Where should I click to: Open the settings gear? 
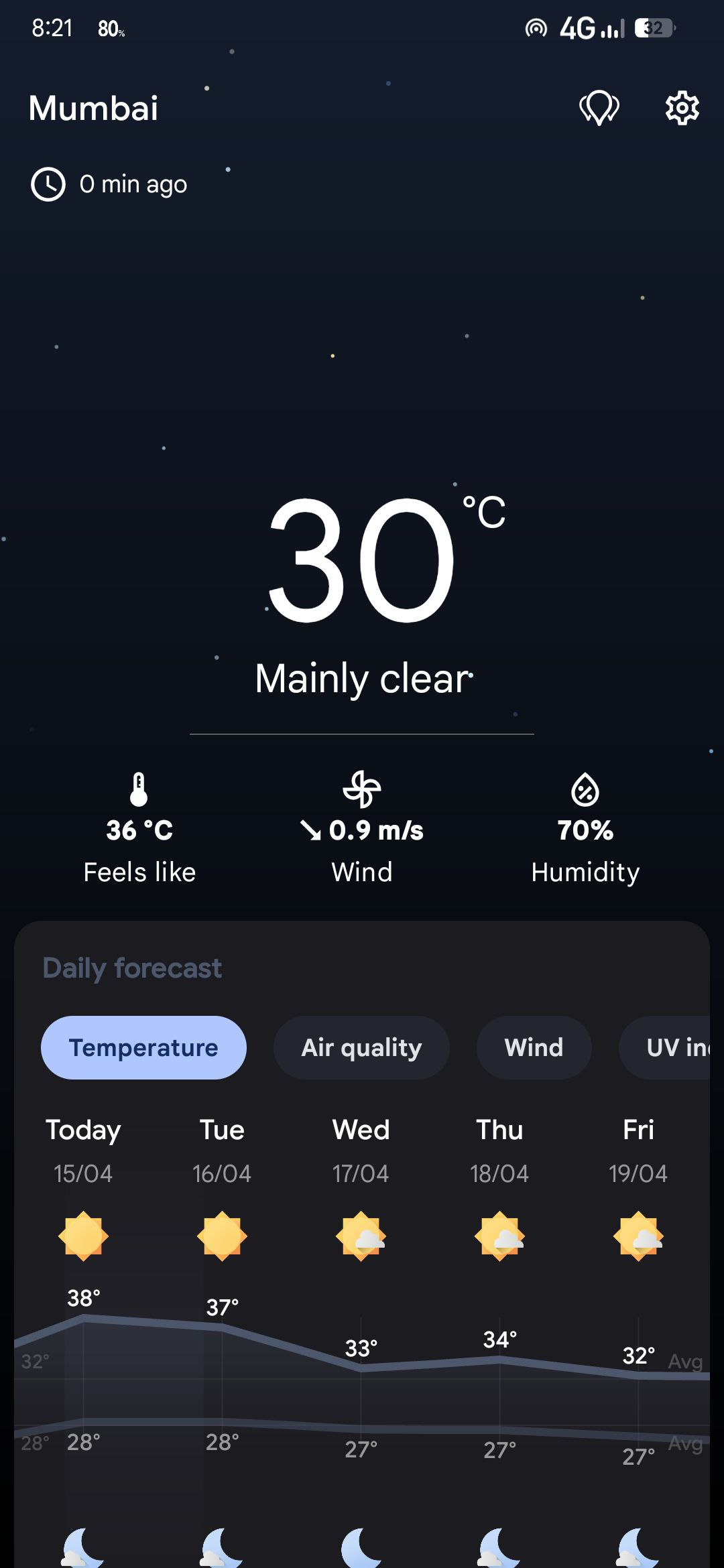(x=682, y=108)
